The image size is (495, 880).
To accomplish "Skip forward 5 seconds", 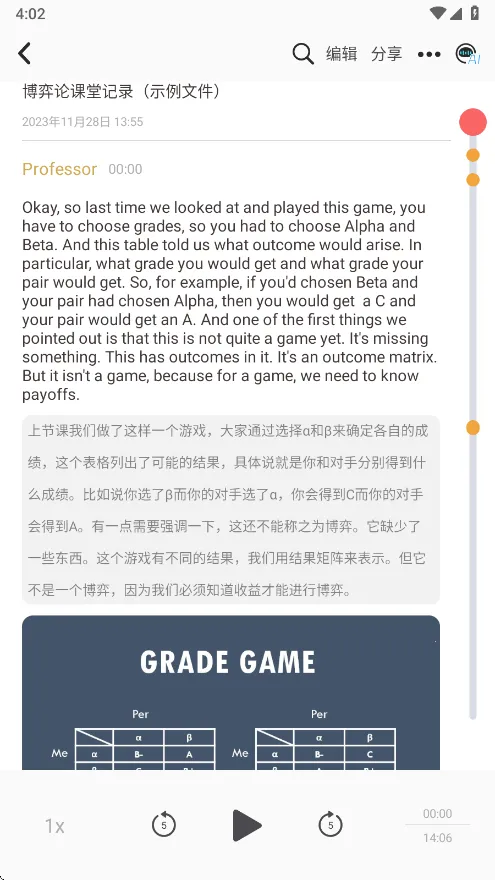I will click(x=330, y=824).
